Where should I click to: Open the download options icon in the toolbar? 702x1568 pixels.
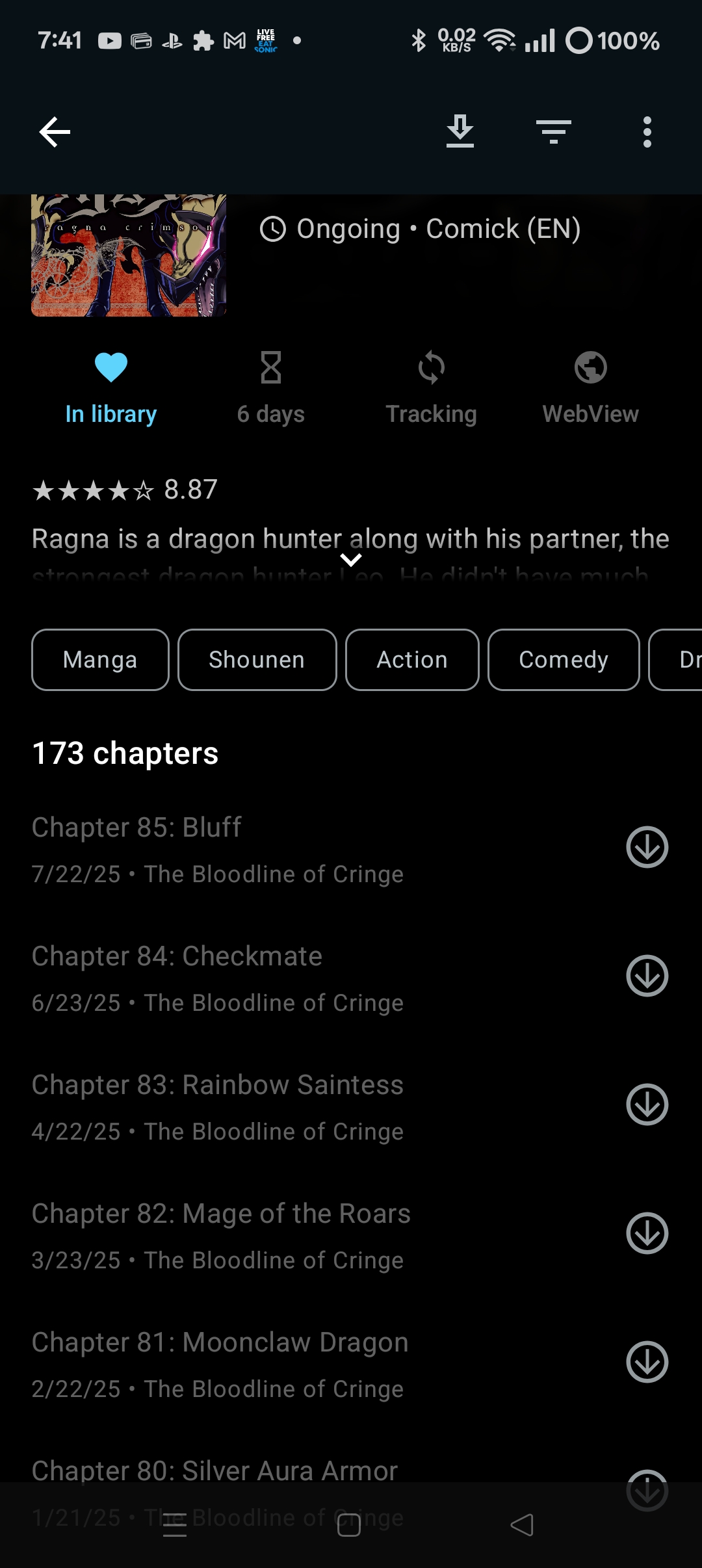460,132
